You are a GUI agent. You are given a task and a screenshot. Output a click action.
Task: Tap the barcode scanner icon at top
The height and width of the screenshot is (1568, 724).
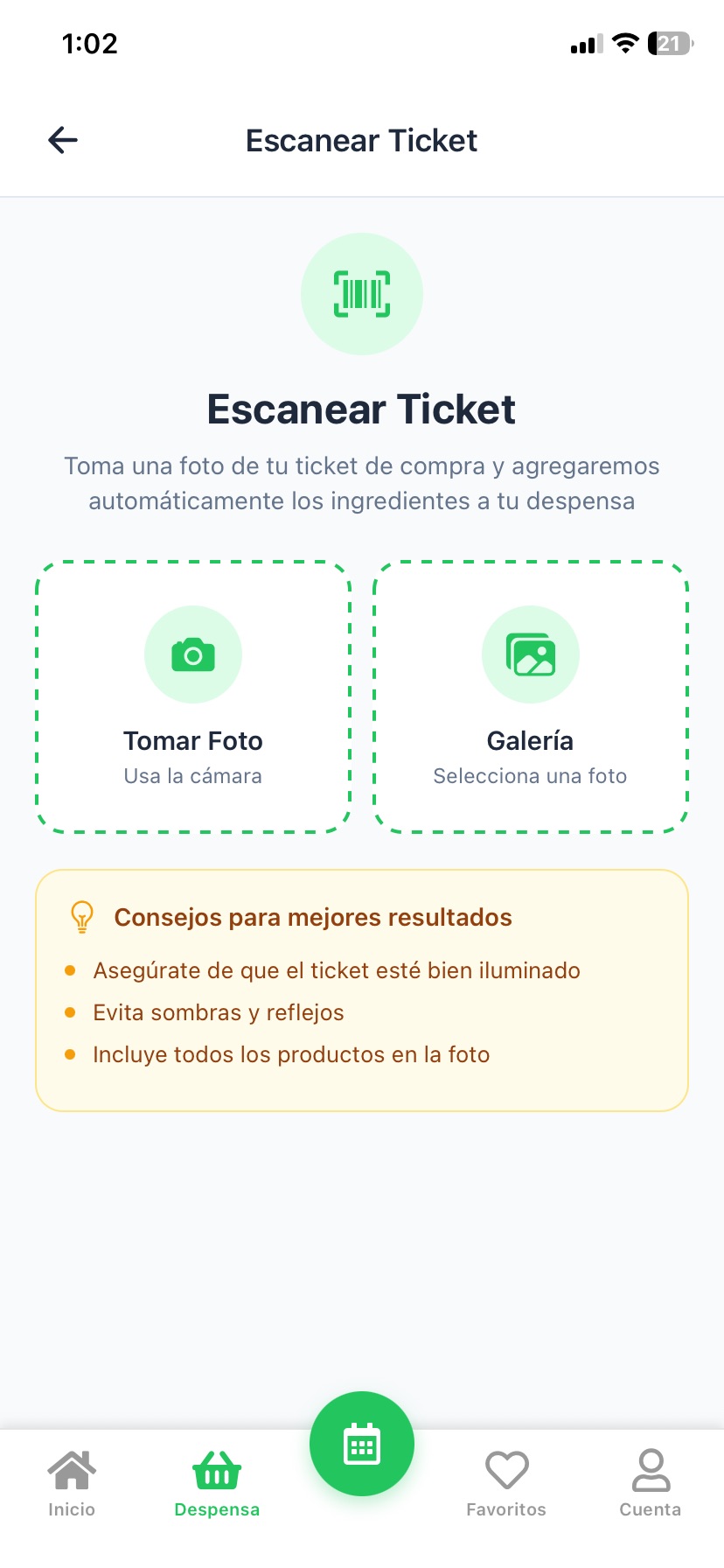362,294
